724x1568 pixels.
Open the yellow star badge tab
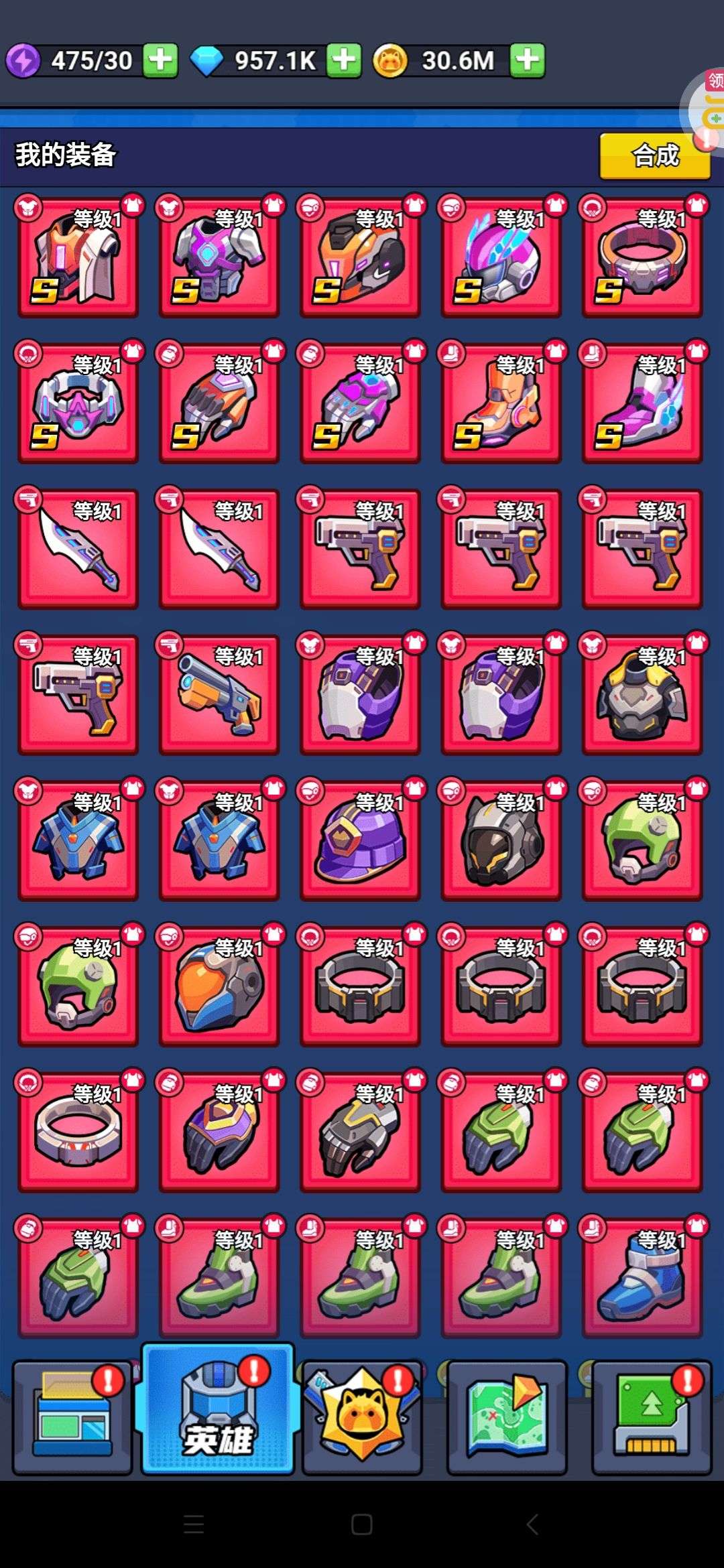(362, 1417)
